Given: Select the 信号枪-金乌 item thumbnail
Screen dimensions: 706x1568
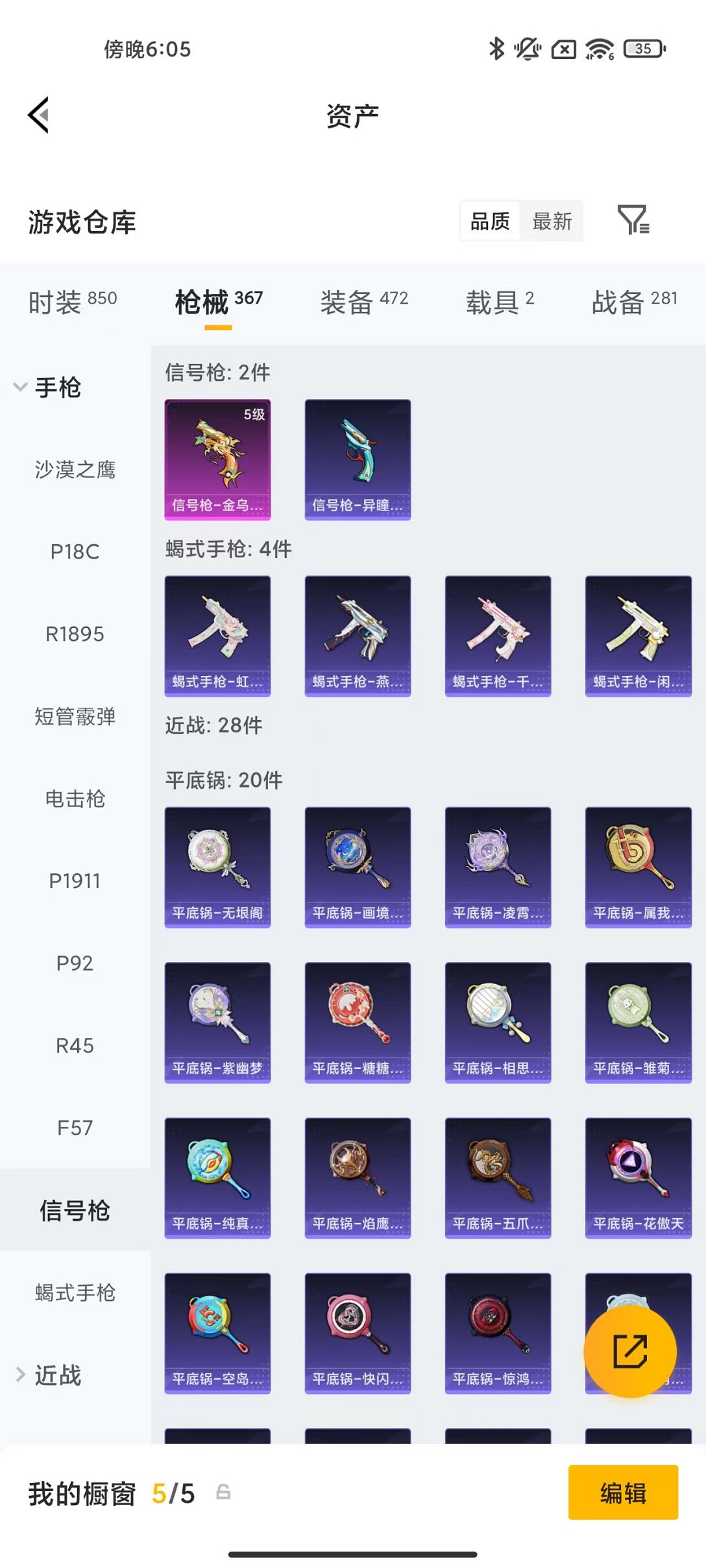Looking at the screenshot, I should click(x=217, y=459).
